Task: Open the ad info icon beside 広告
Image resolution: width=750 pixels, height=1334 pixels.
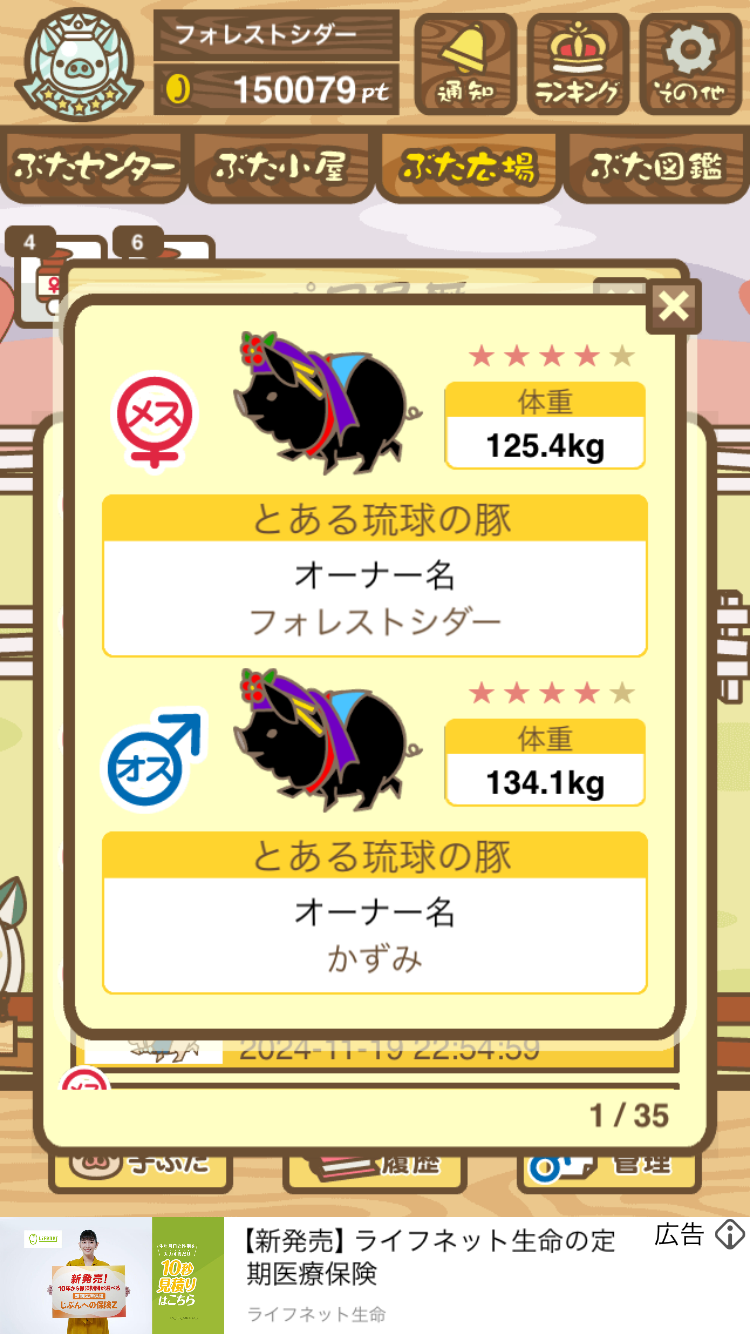Action: tap(730, 1236)
